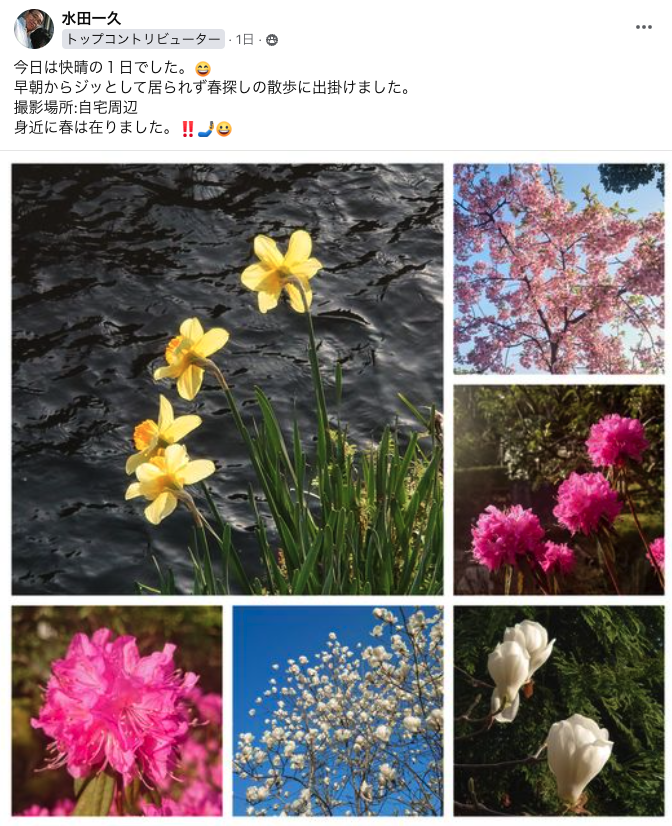Open 水田一久's profile picture

click(x=34, y=29)
